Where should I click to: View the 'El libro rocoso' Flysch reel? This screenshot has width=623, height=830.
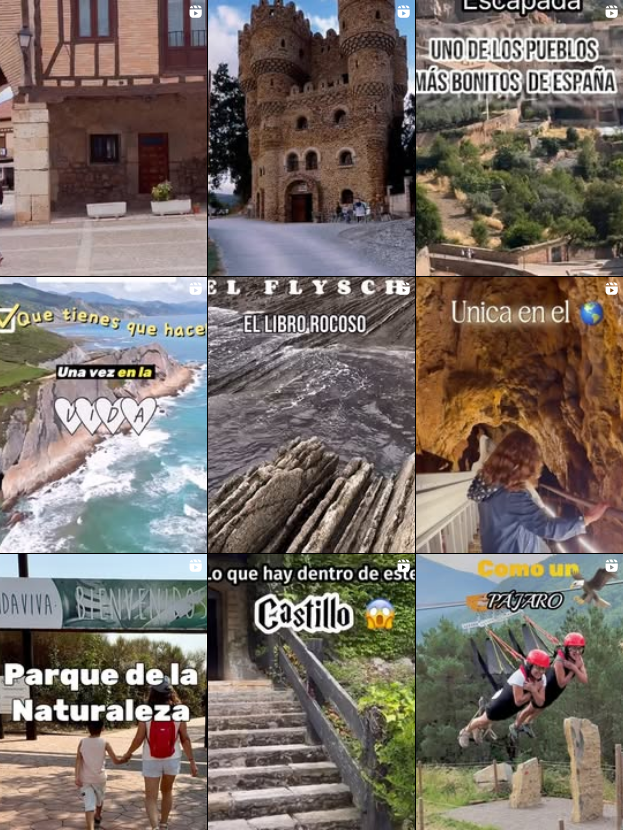tap(311, 414)
